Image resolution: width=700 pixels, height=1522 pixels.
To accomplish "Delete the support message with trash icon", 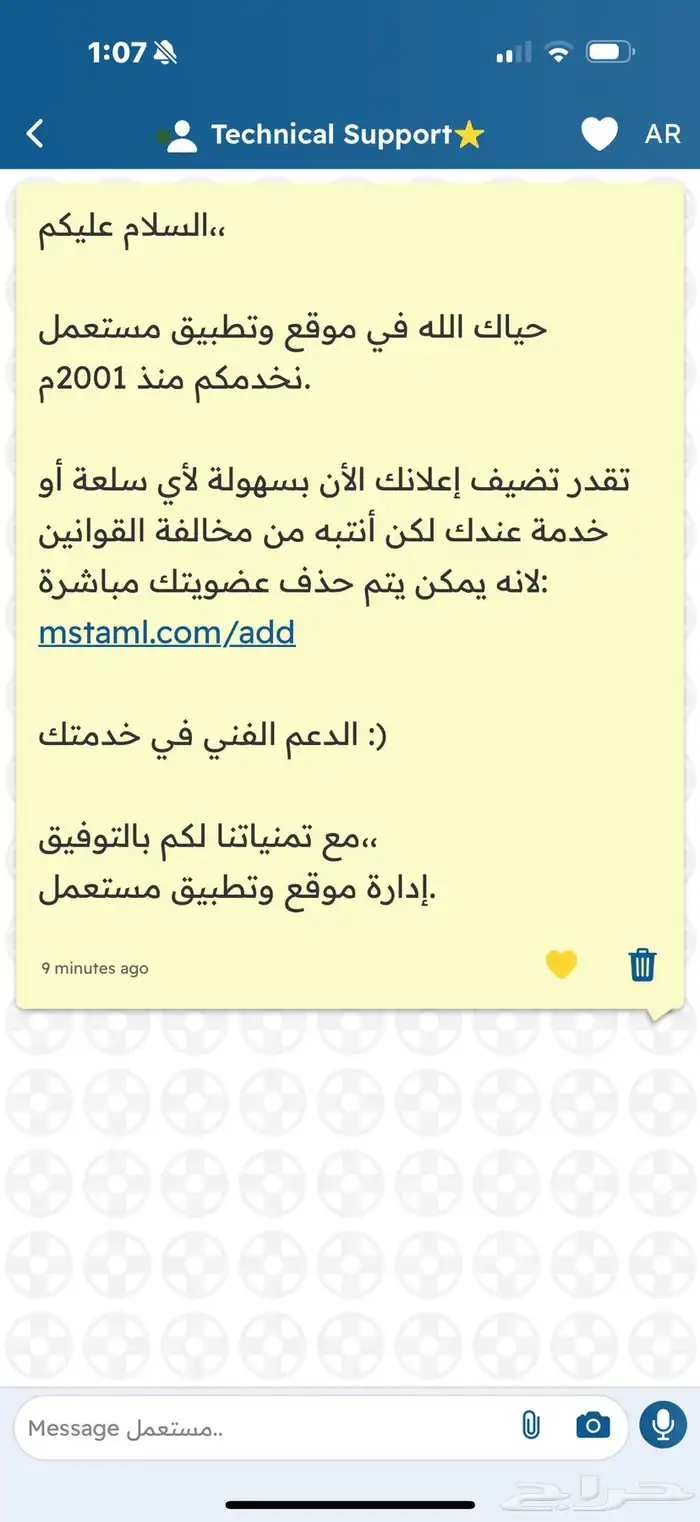I will [x=641, y=964].
